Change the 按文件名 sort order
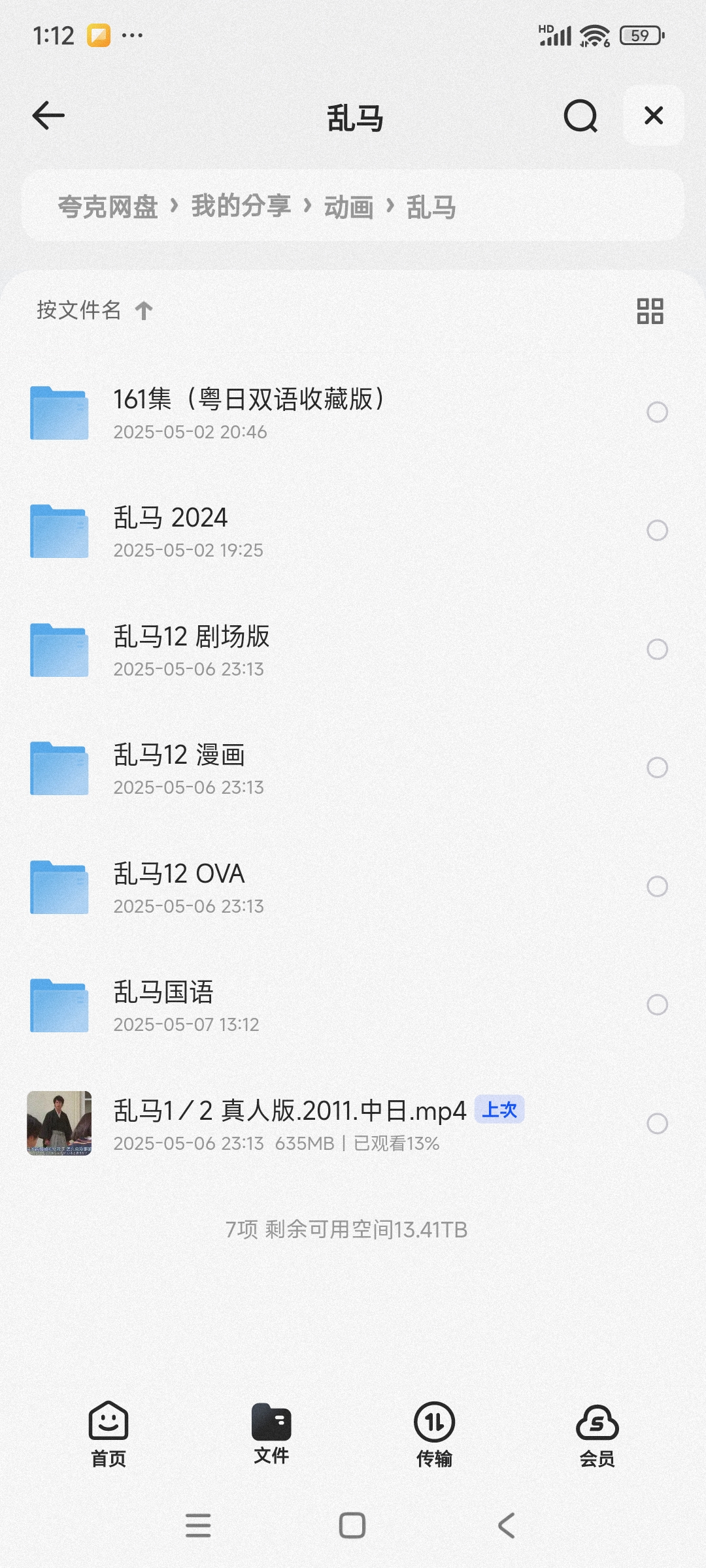 [x=95, y=310]
